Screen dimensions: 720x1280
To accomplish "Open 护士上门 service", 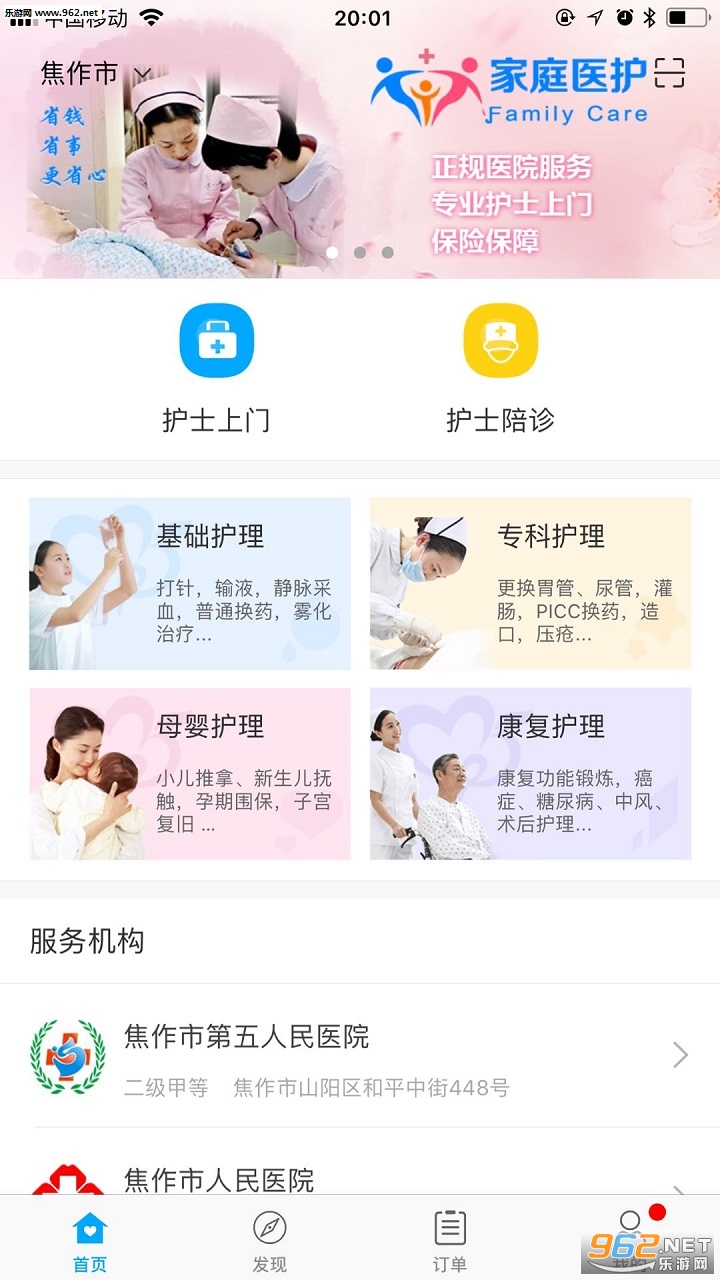I will click(x=216, y=369).
